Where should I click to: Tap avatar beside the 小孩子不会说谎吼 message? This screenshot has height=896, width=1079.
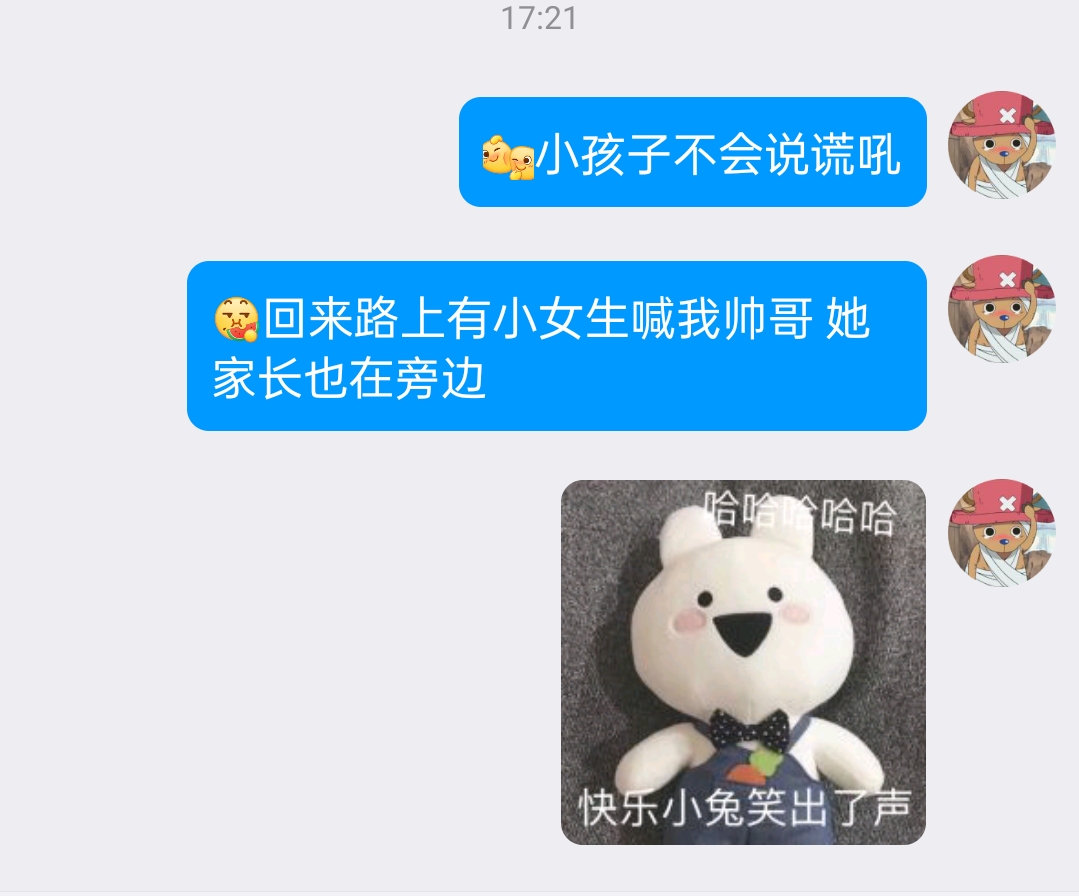click(1001, 145)
